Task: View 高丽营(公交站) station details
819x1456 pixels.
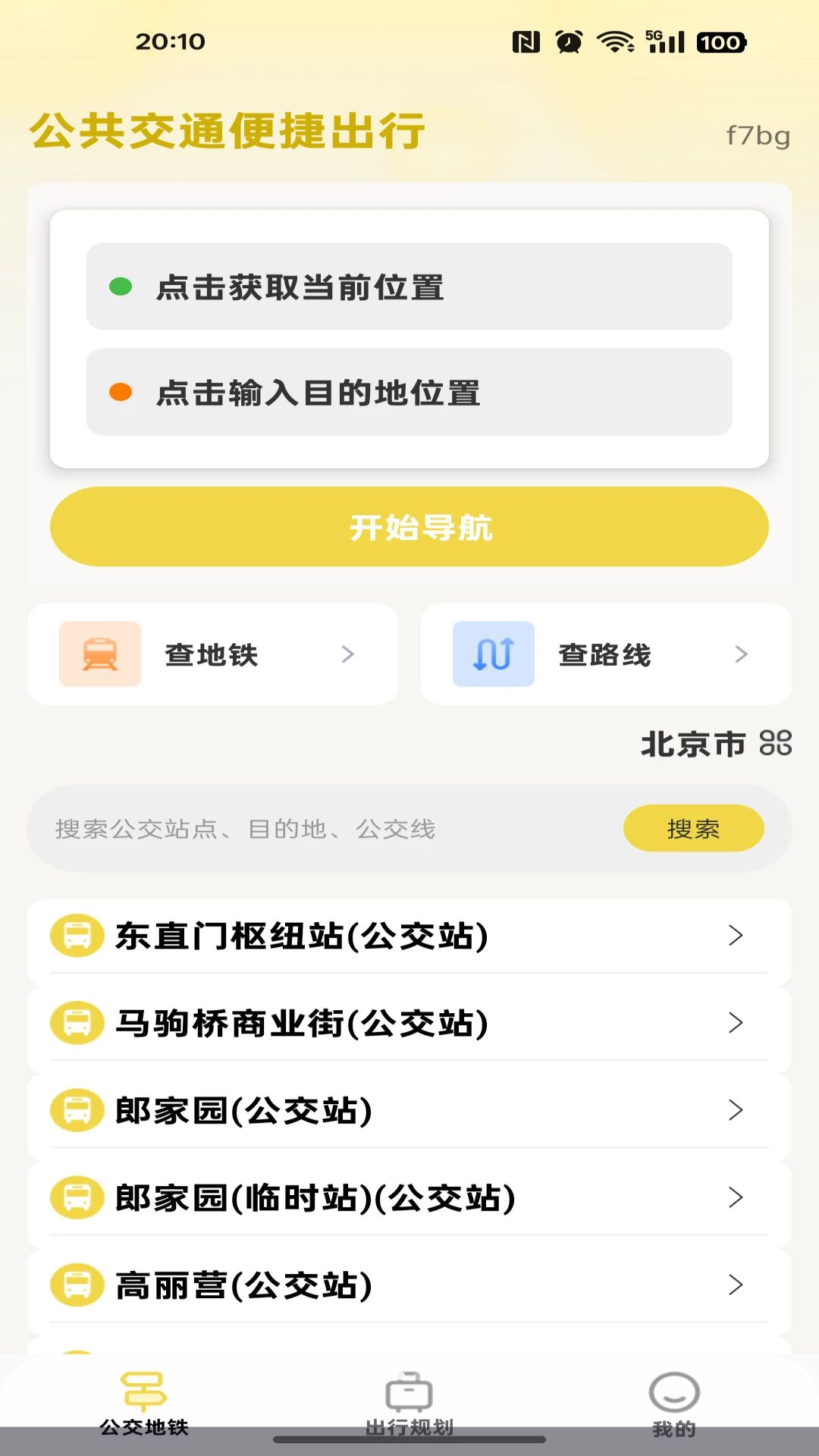Action: [409, 1285]
